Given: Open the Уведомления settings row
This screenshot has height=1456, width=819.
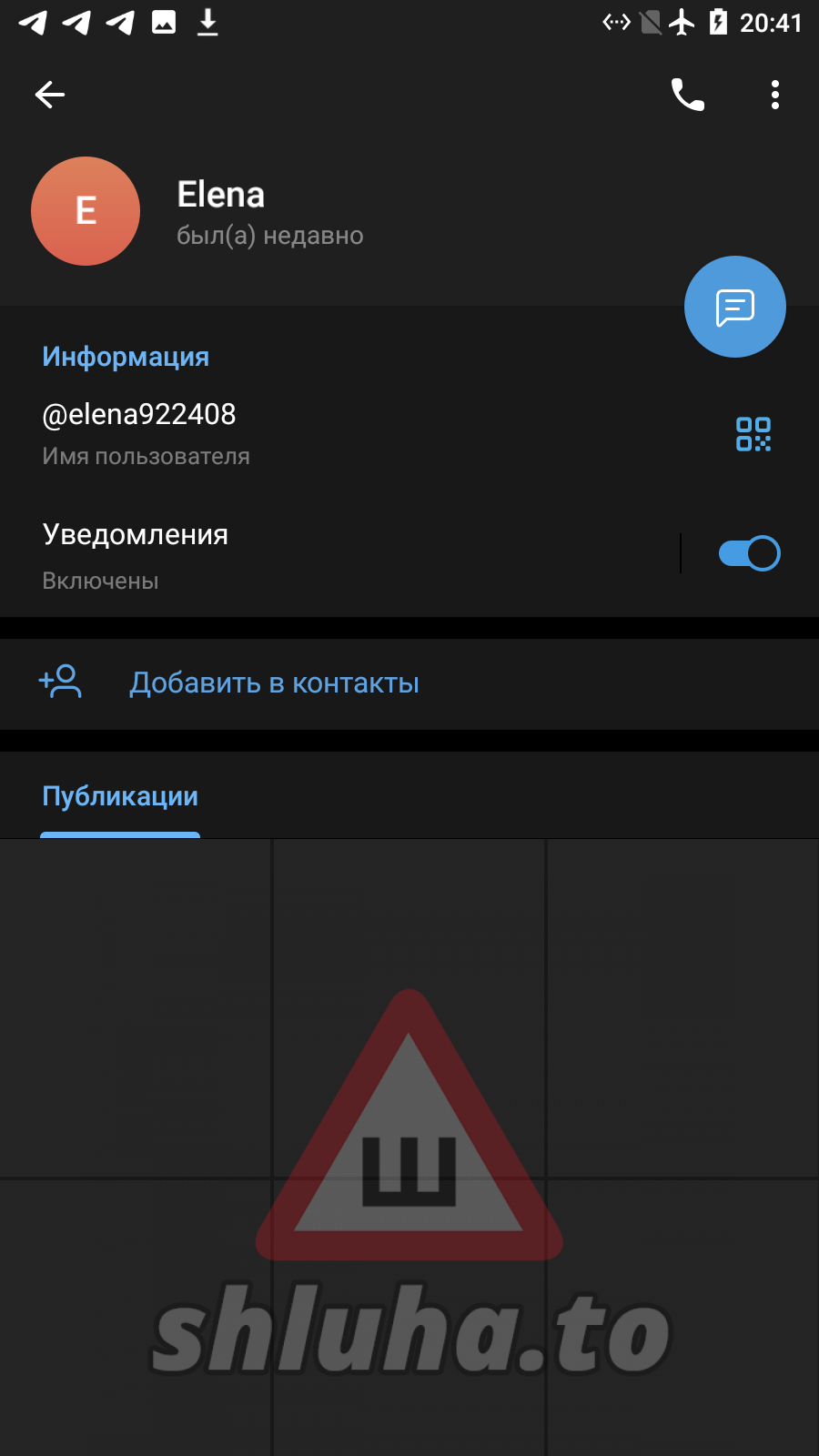Looking at the screenshot, I should point(318,554).
